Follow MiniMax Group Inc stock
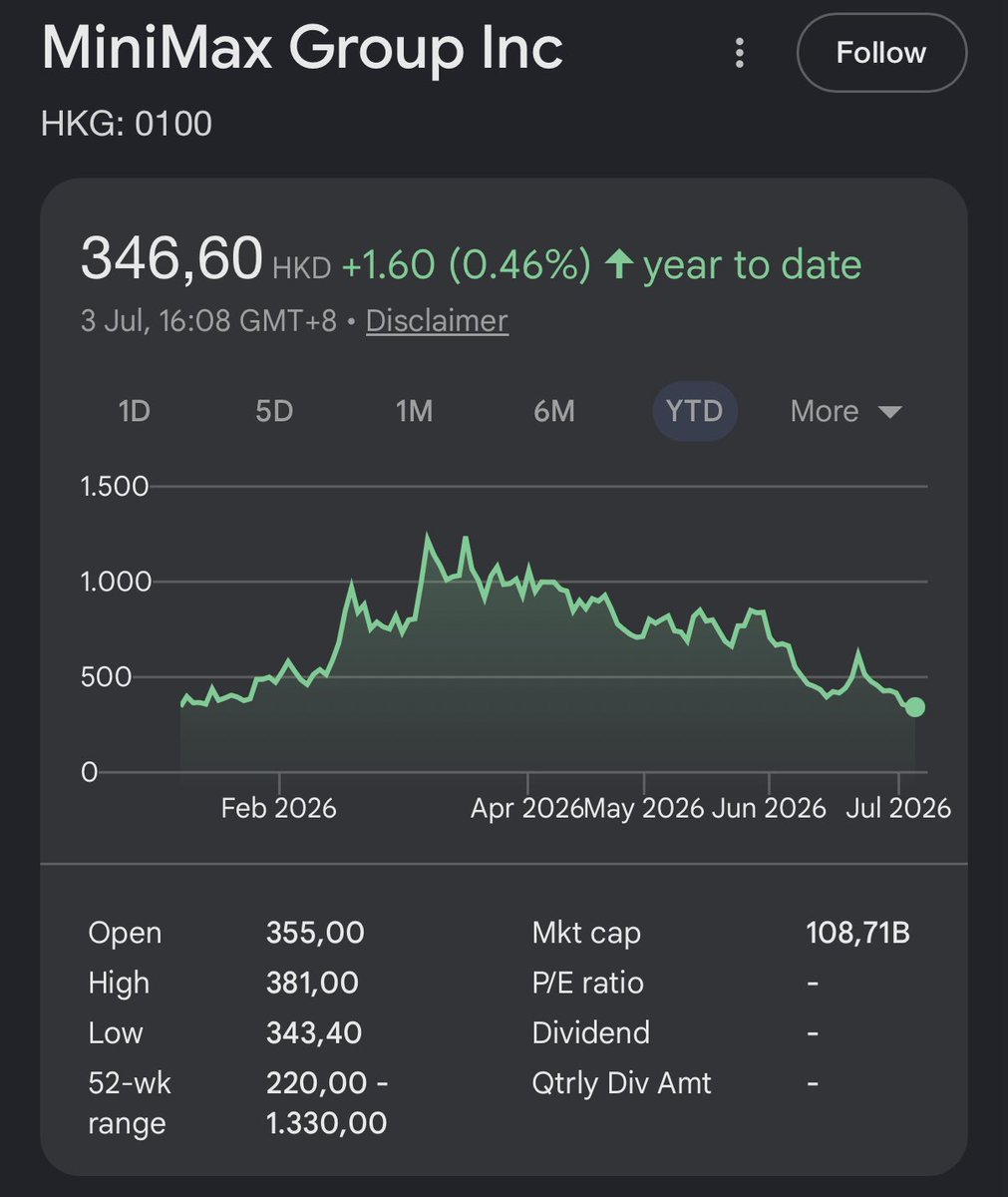Screen dimensions: 1008x1197 coord(881,53)
